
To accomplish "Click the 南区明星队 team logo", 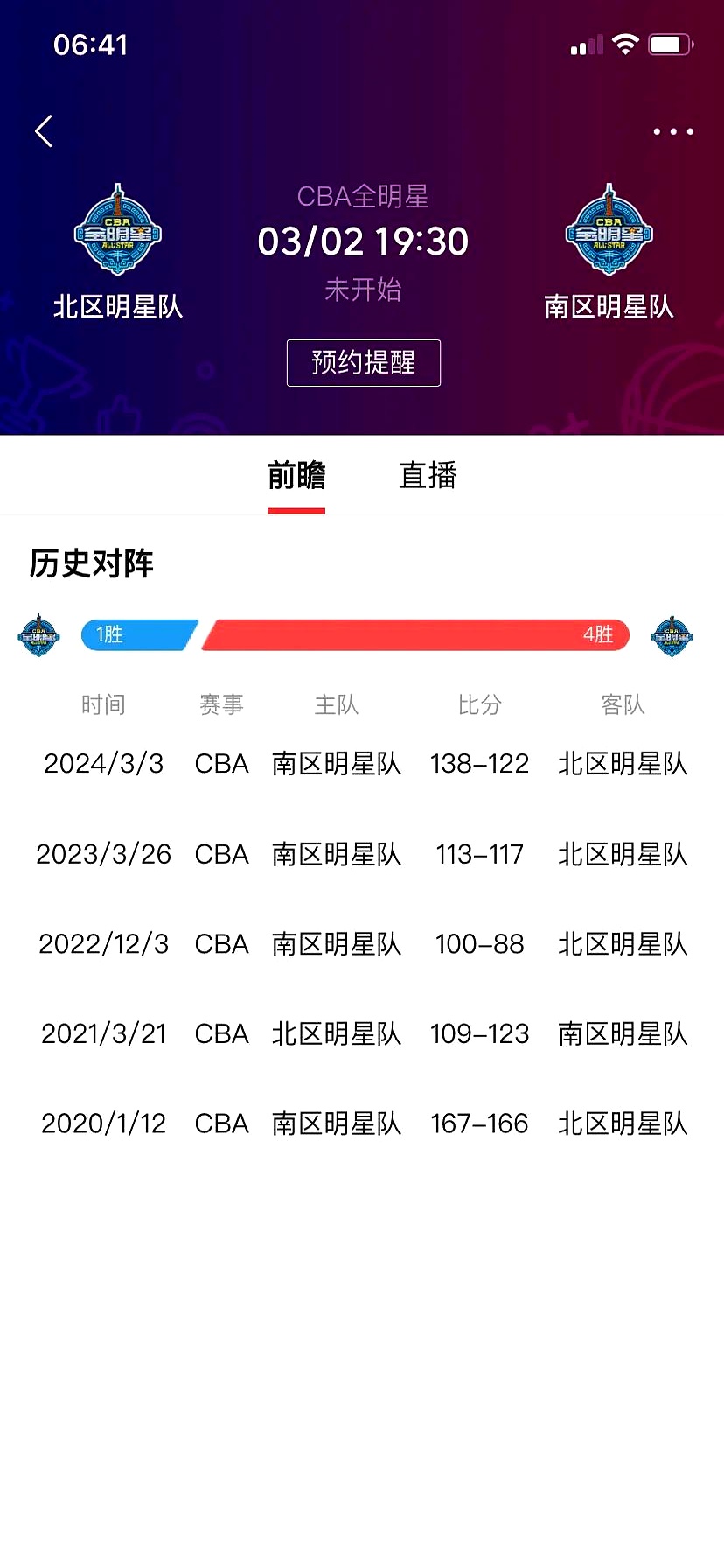I will [609, 229].
